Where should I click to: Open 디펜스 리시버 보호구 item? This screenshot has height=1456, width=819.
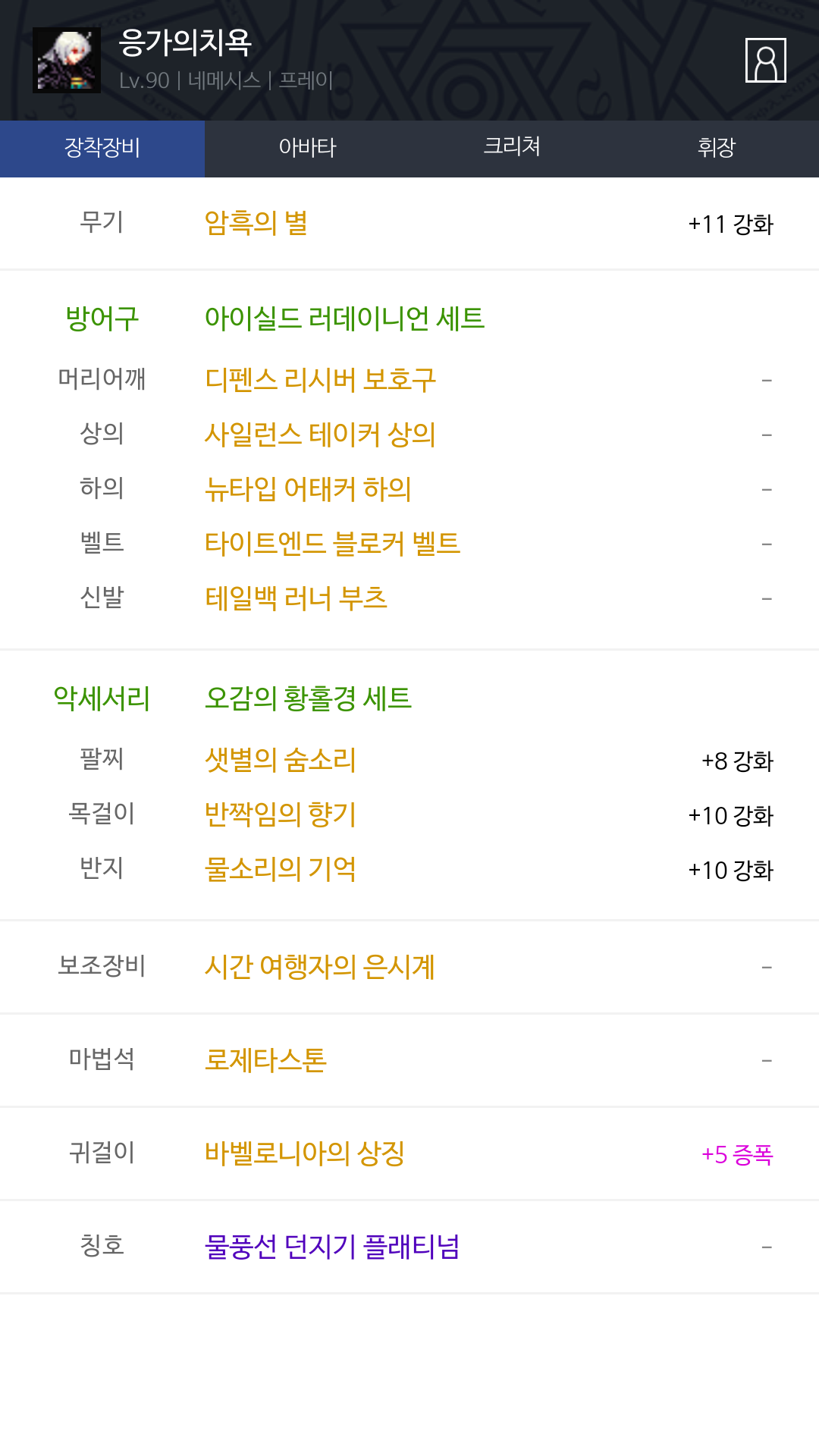pyautogui.click(x=321, y=379)
